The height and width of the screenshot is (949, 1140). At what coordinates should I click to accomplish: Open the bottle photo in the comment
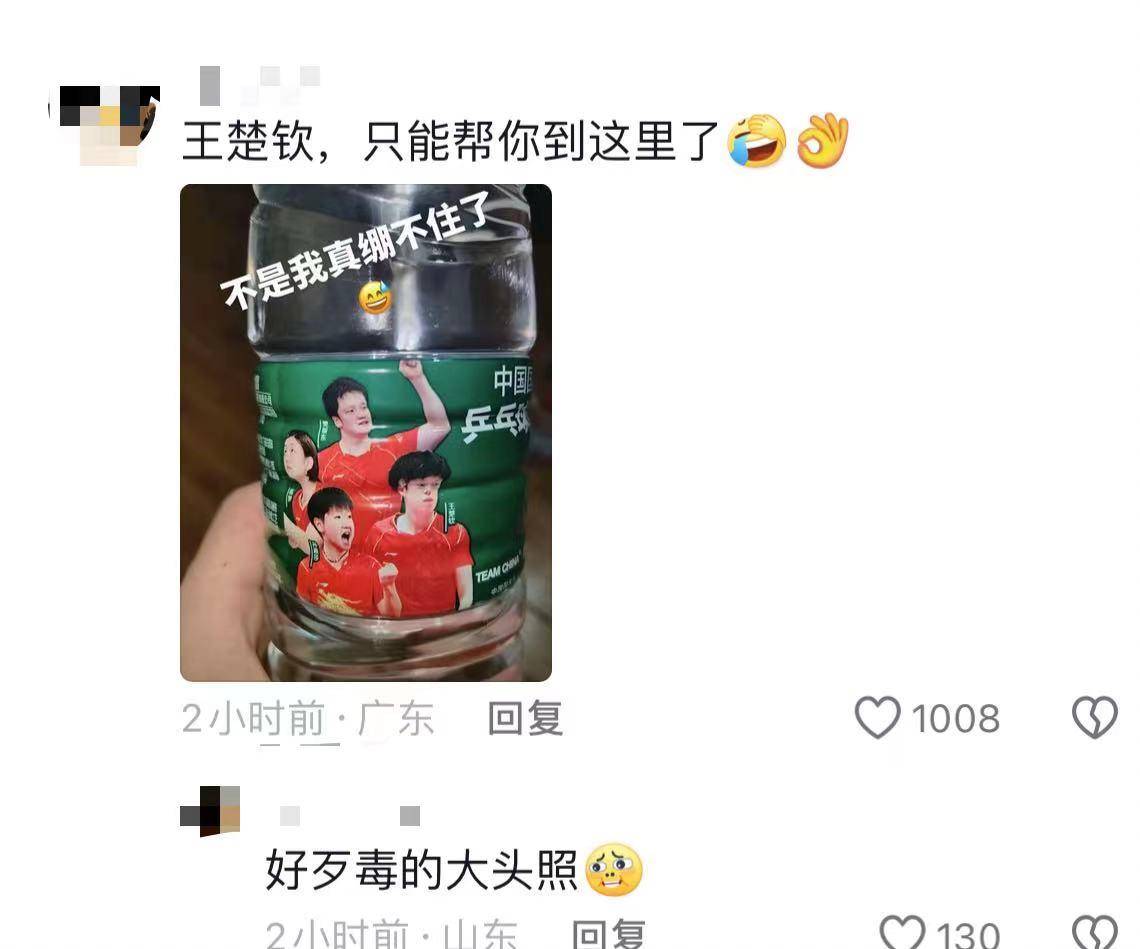pos(365,432)
